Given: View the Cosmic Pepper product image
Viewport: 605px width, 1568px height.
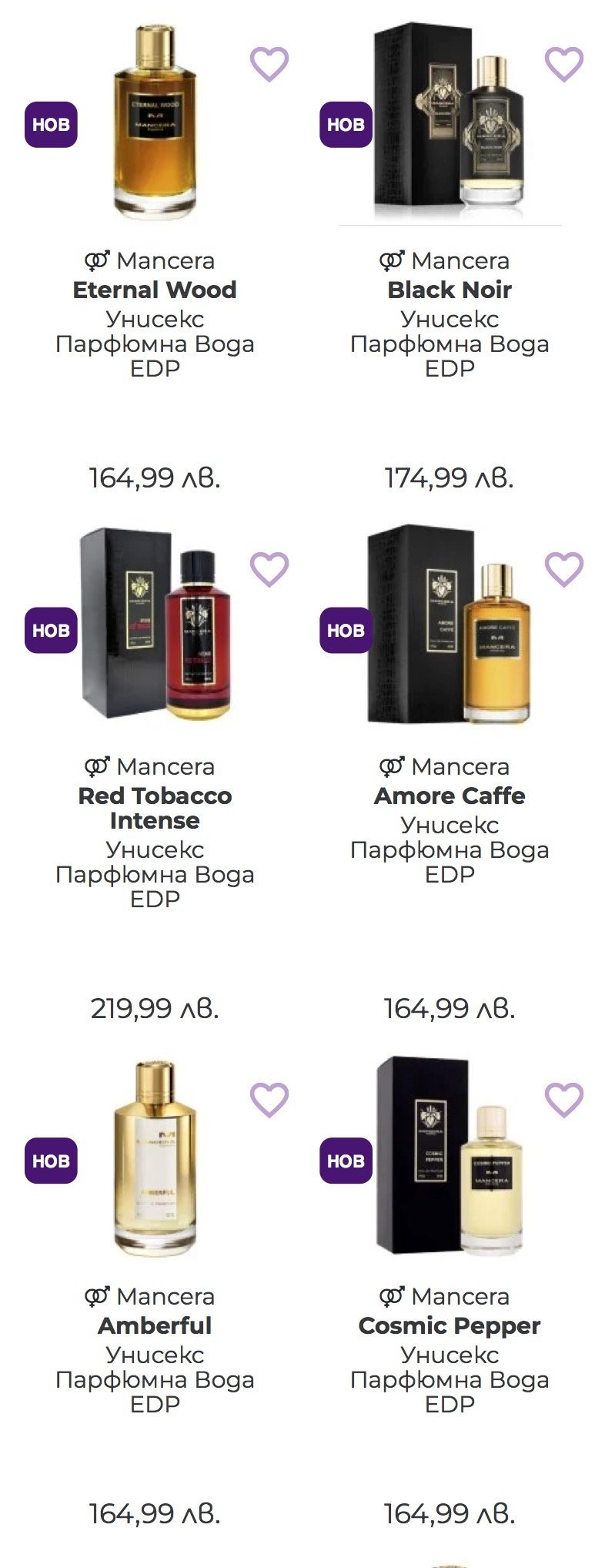Looking at the screenshot, I should click(x=450, y=1158).
